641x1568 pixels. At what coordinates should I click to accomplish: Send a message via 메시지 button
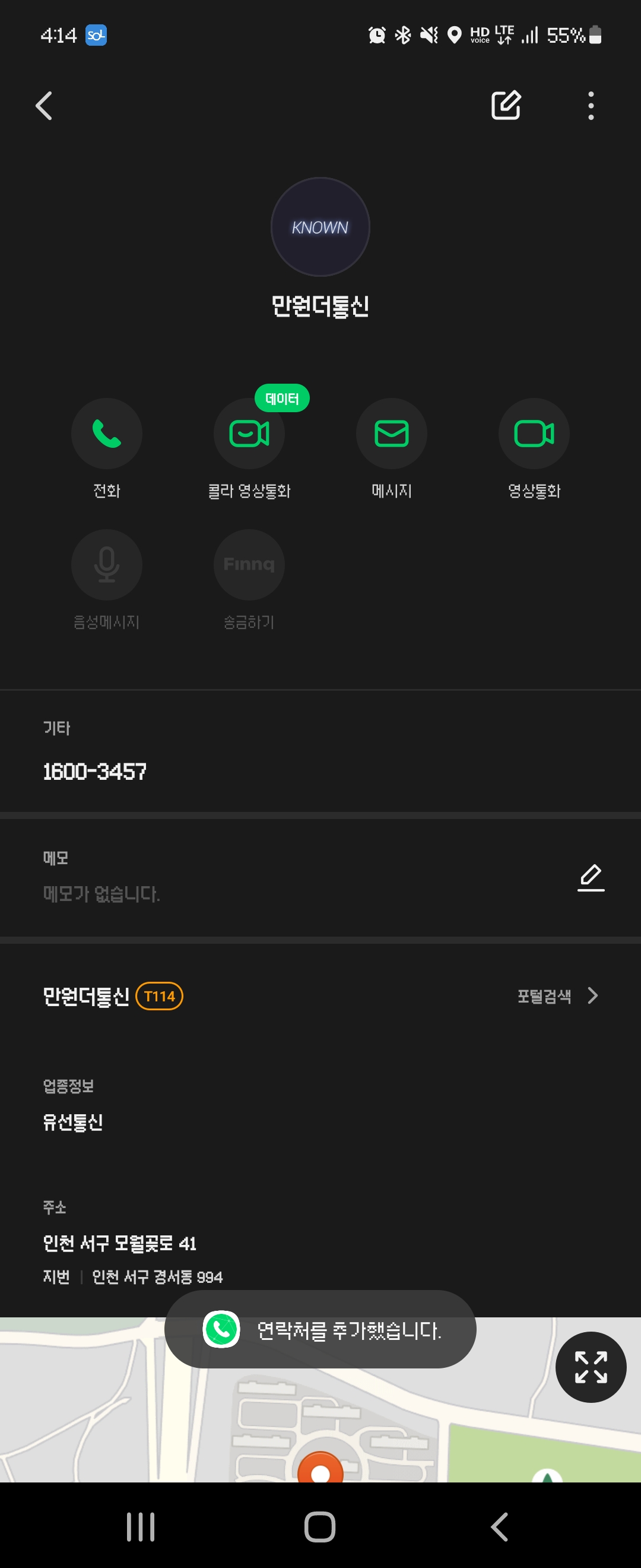coord(391,434)
